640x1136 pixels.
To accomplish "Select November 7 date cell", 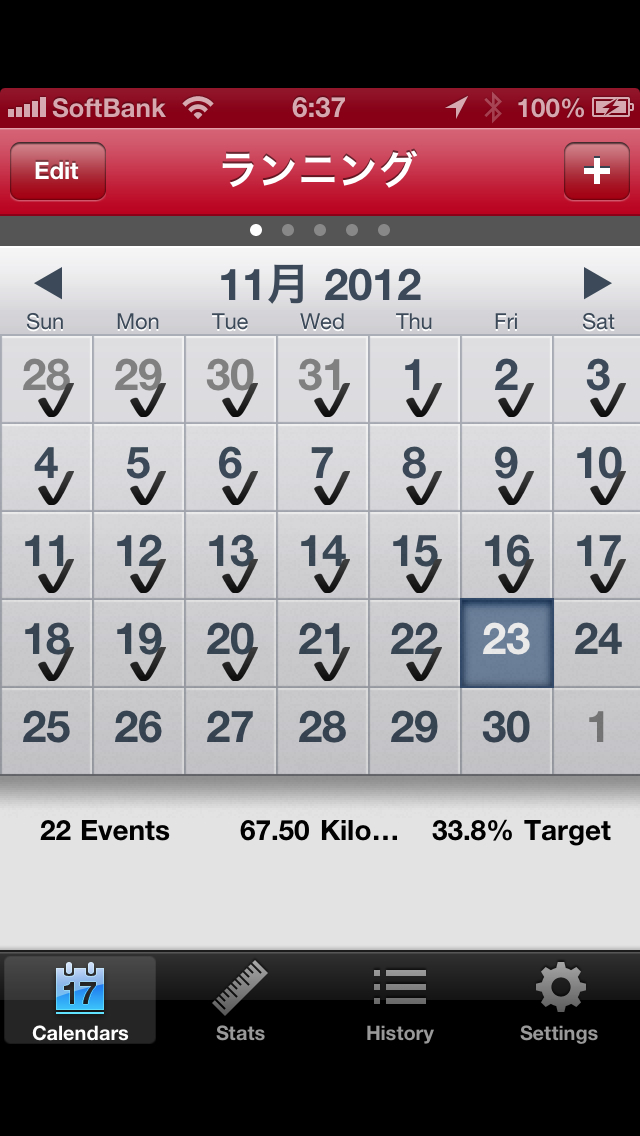I will (x=323, y=467).
